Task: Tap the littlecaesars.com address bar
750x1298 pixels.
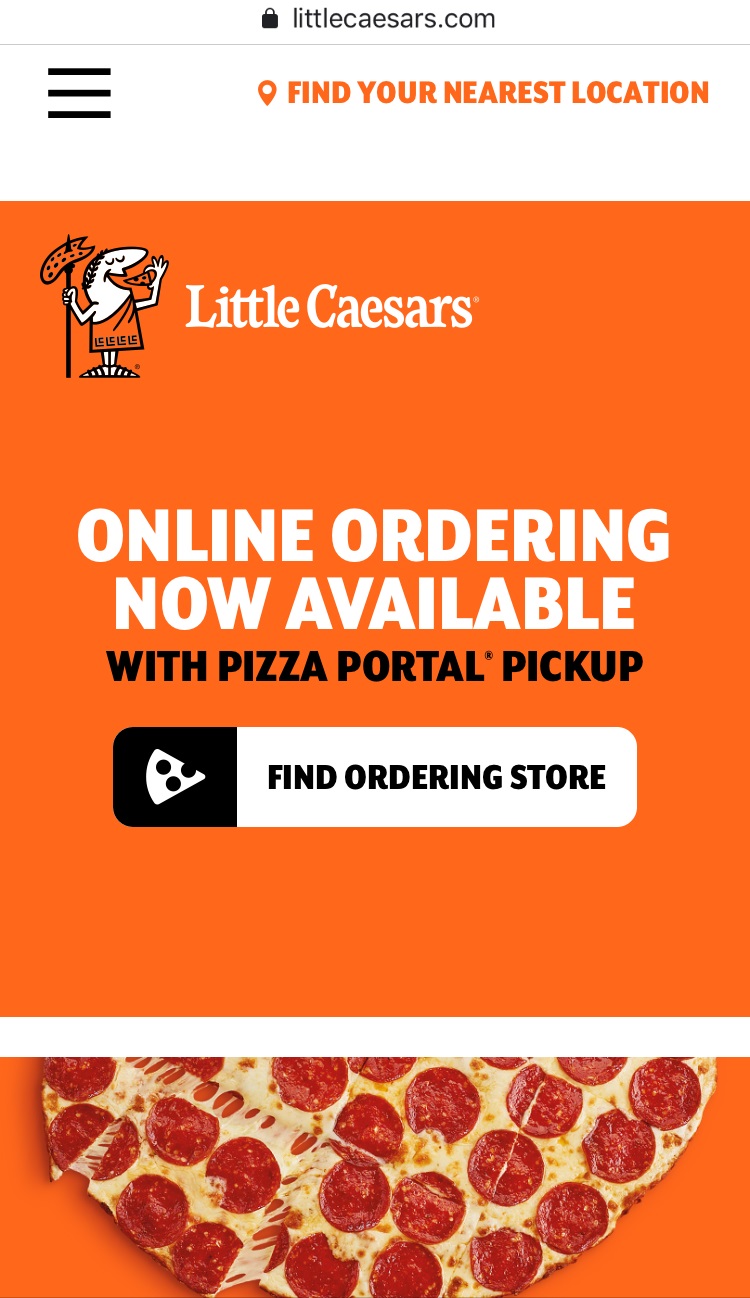Action: click(380, 19)
